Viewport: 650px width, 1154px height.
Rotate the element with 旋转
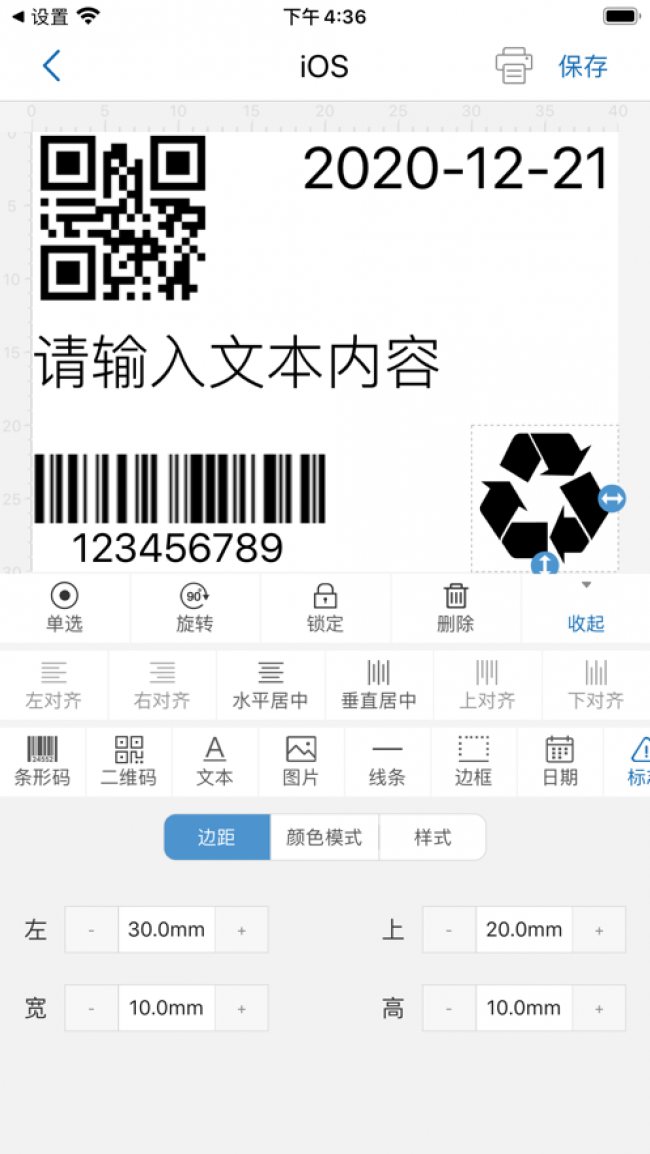[195, 609]
